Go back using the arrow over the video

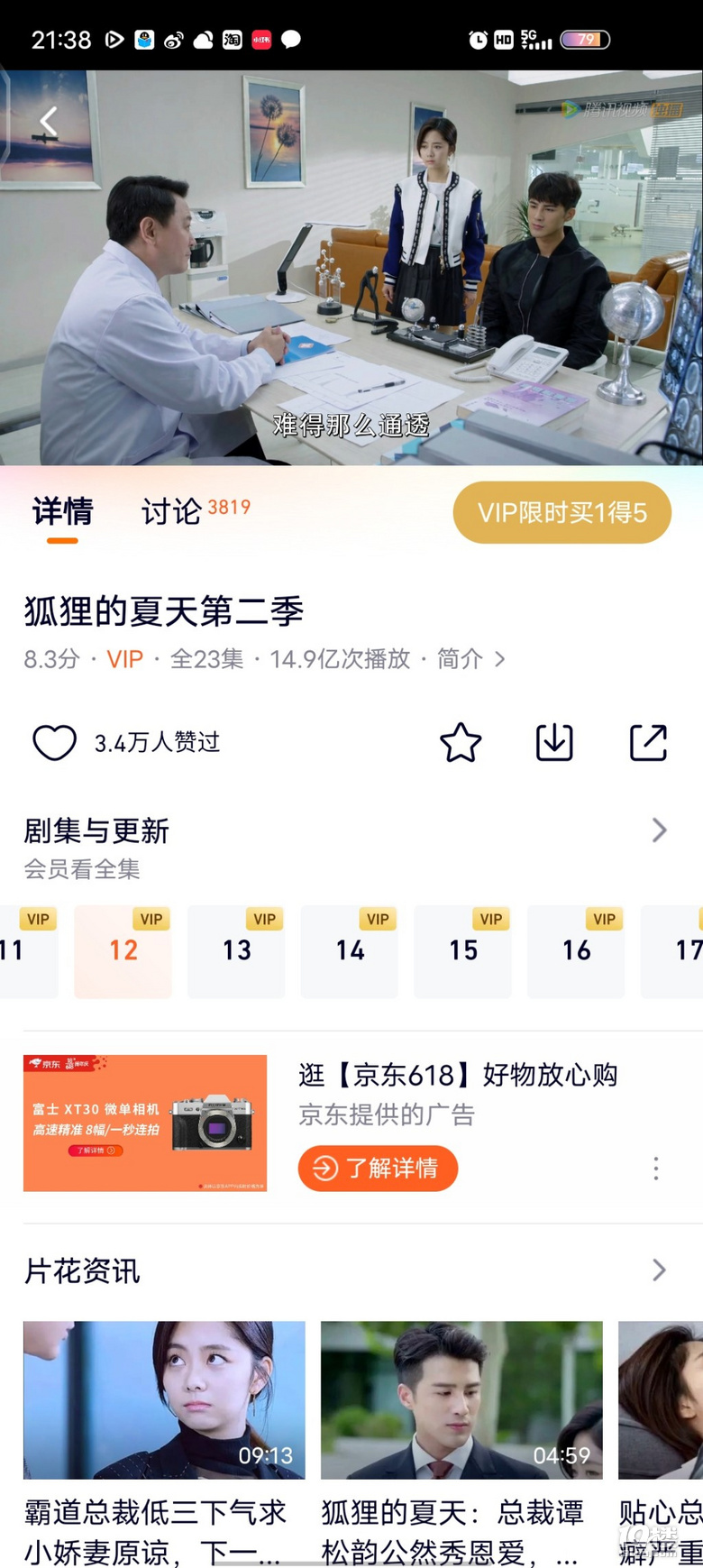pyautogui.click(x=49, y=121)
